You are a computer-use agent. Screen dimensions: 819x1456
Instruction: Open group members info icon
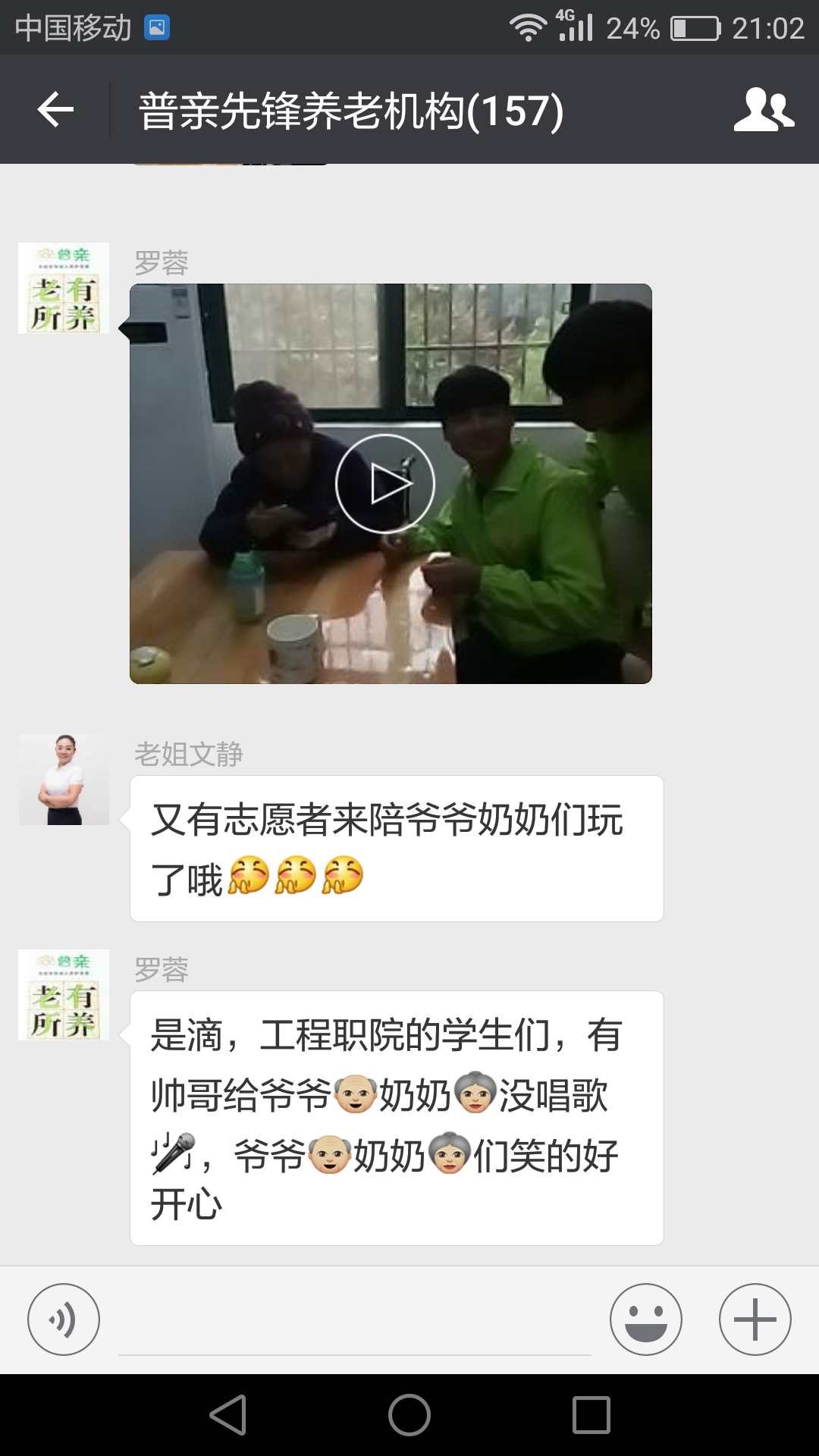pos(764,110)
